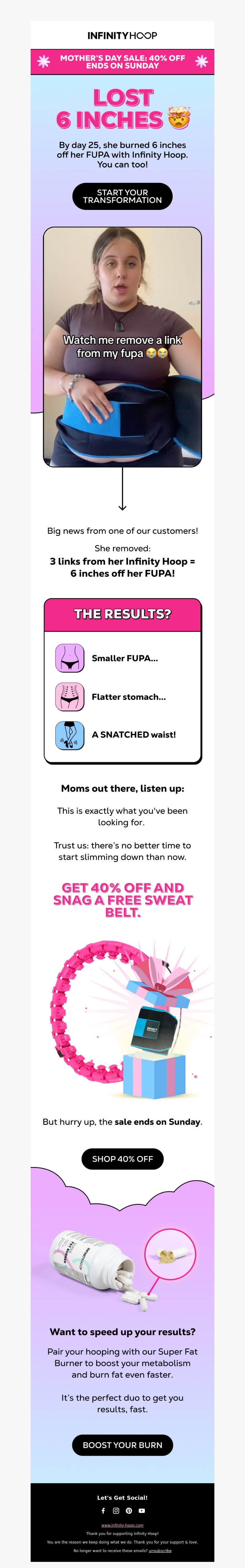Image resolution: width=245 pixels, height=1568 pixels.
Task: Tap the unsubscribe link
Action: pos(160,1550)
